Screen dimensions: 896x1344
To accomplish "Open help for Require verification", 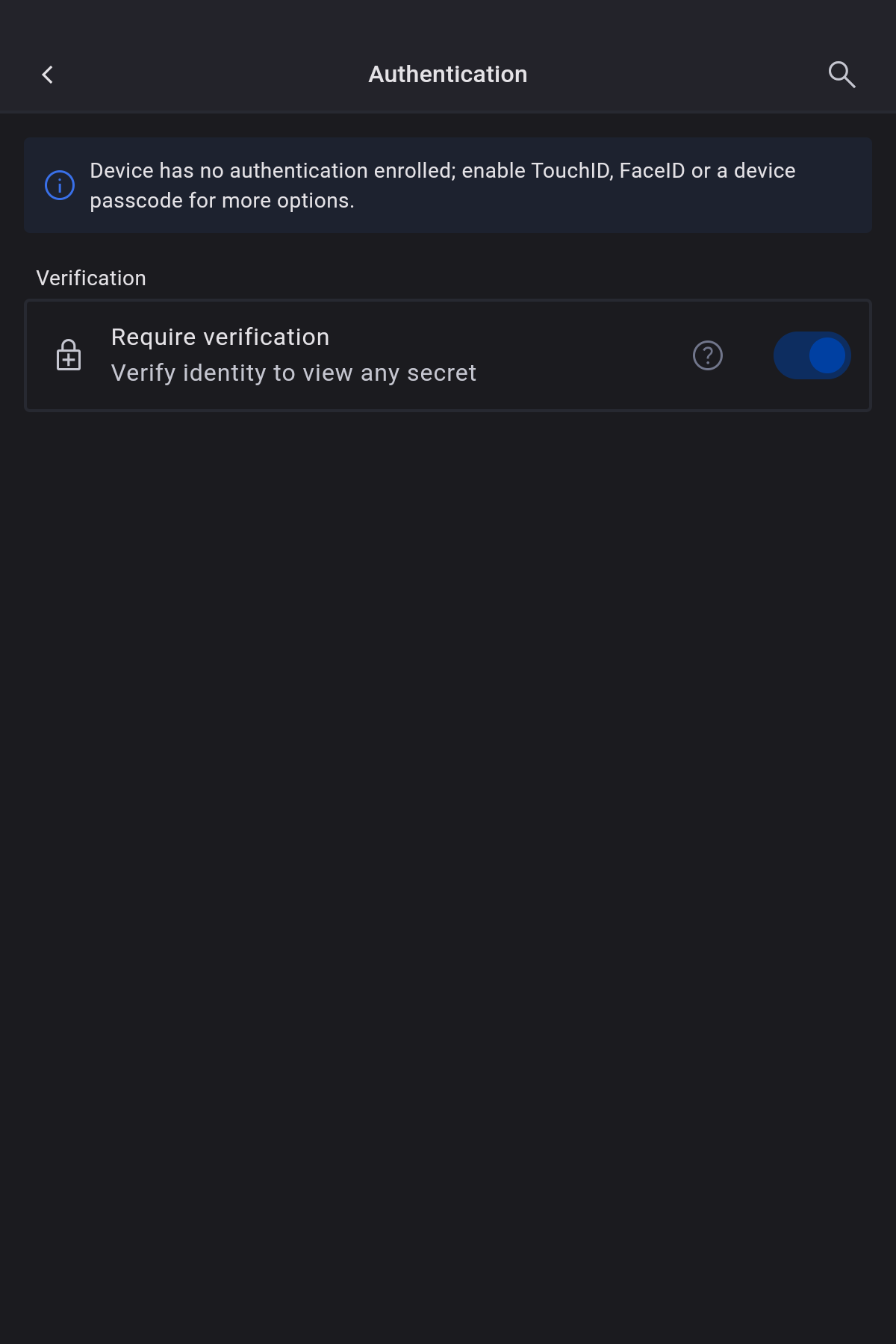I will click(707, 355).
